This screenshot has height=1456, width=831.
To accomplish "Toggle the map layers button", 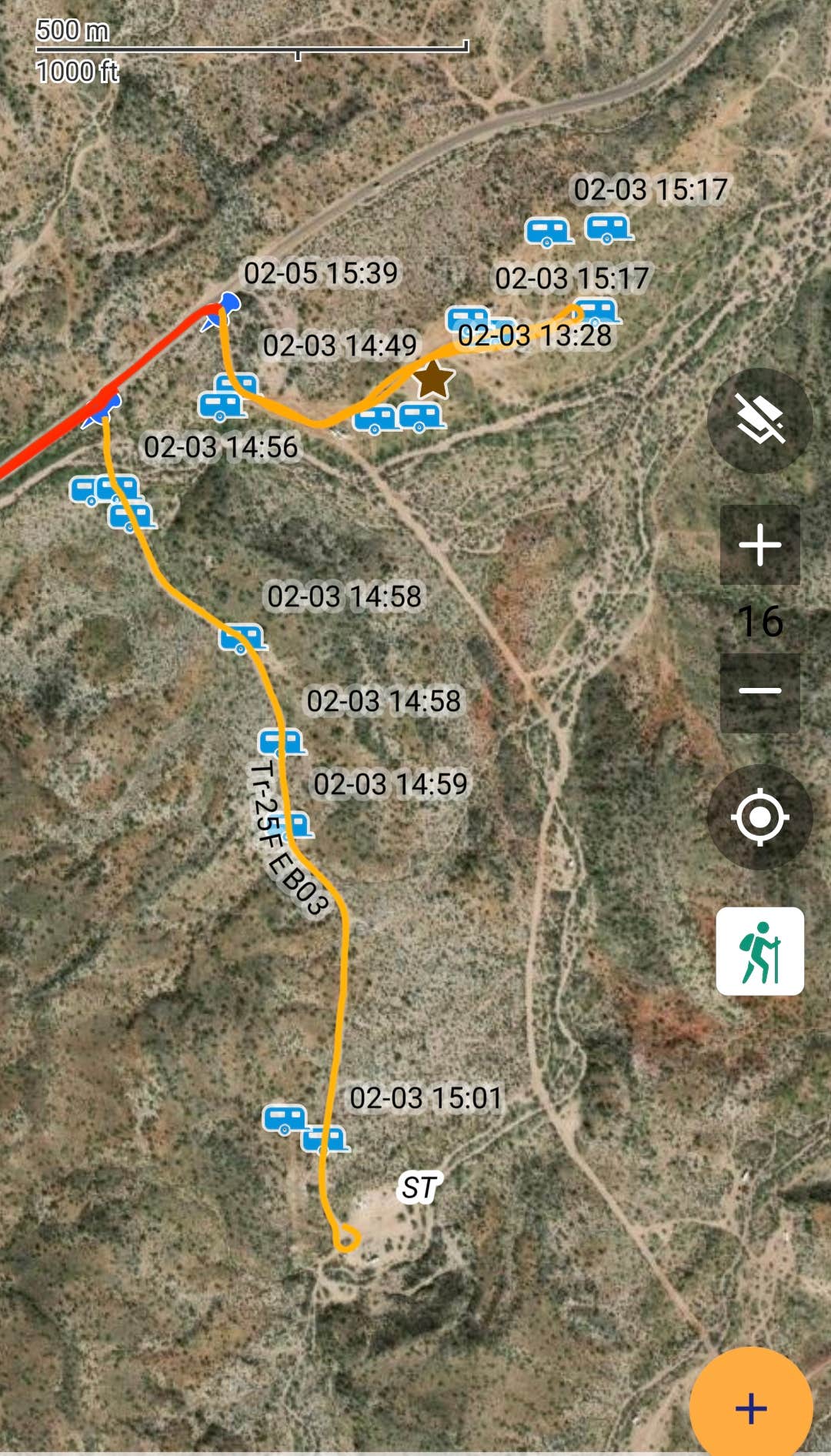I will 759,420.
